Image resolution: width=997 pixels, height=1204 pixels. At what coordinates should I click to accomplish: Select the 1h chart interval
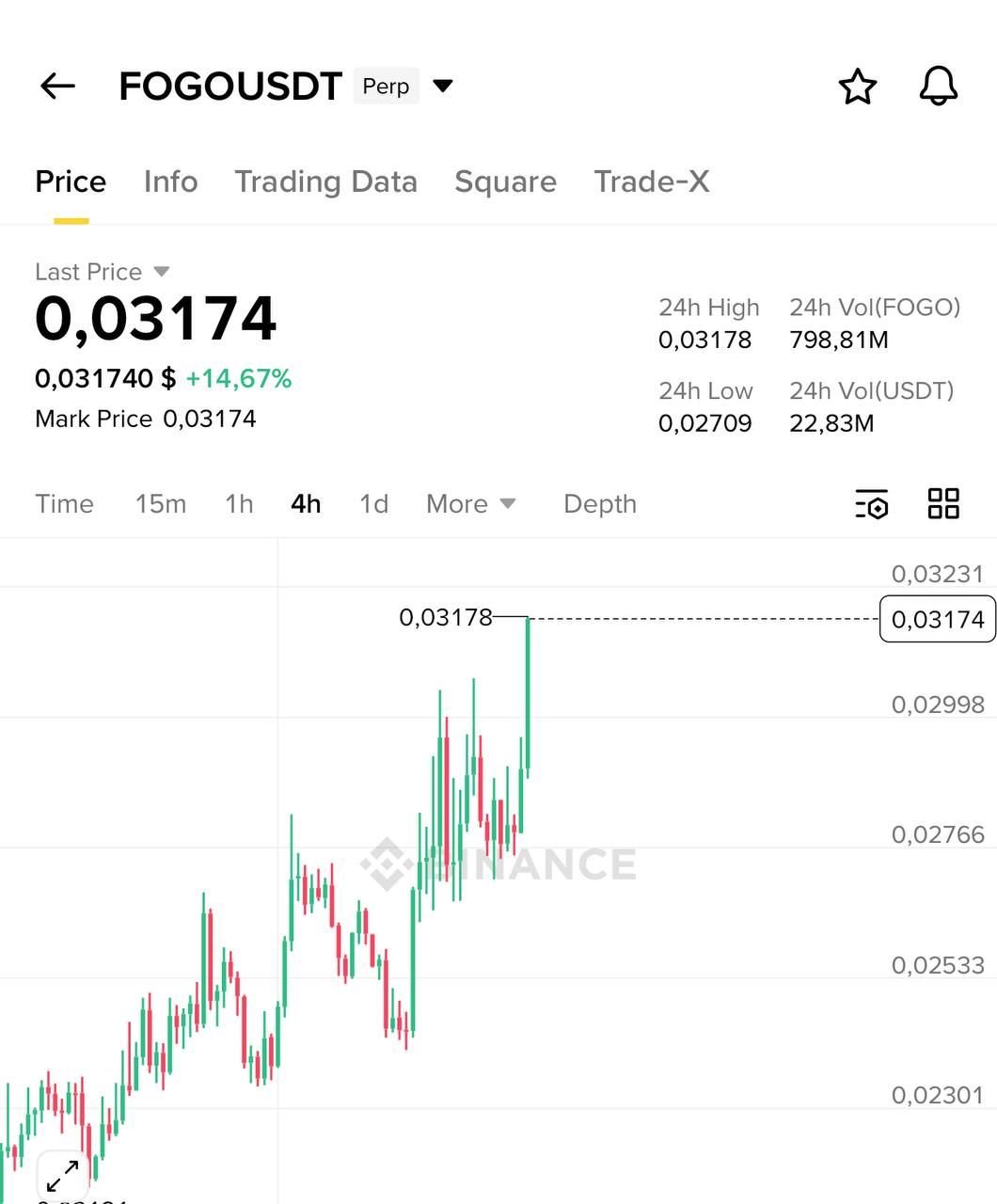point(239,504)
